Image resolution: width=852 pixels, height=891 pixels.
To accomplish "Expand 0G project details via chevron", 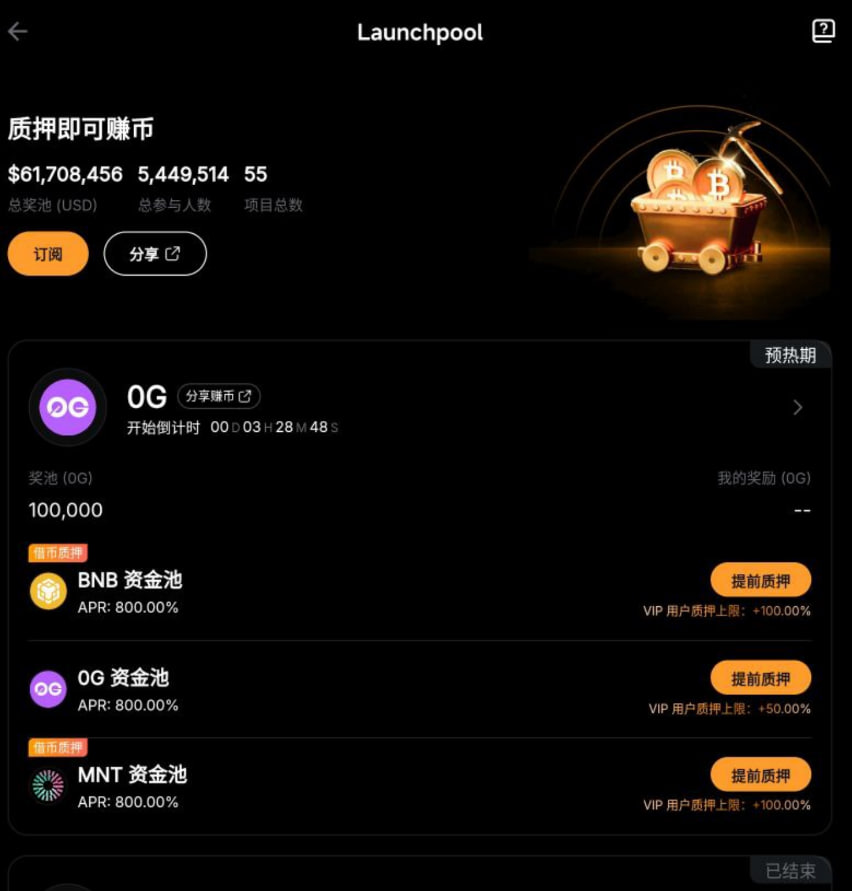I will pyautogui.click(x=797, y=407).
